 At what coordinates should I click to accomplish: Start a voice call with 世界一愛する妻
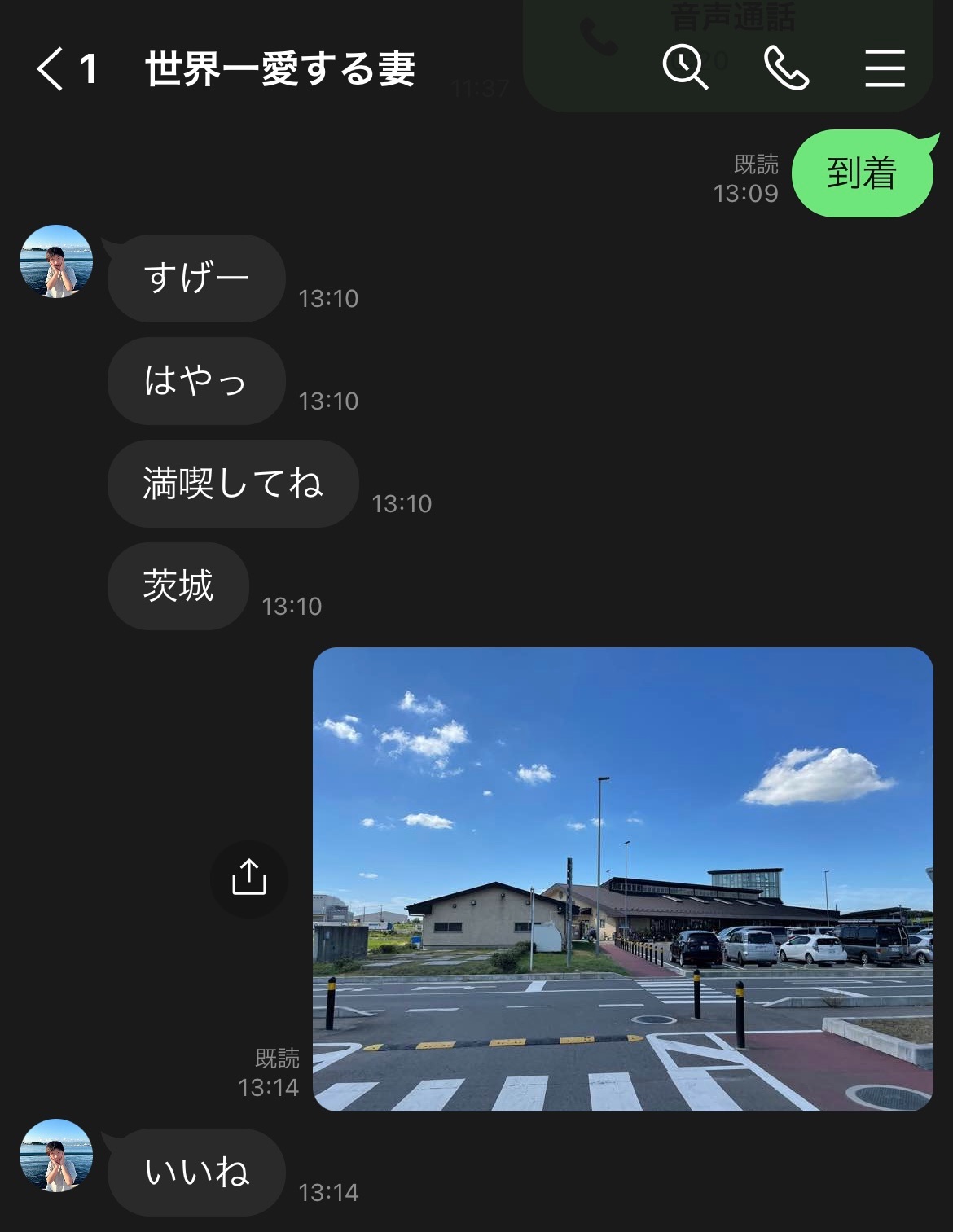pyautogui.click(x=786, y=67)
